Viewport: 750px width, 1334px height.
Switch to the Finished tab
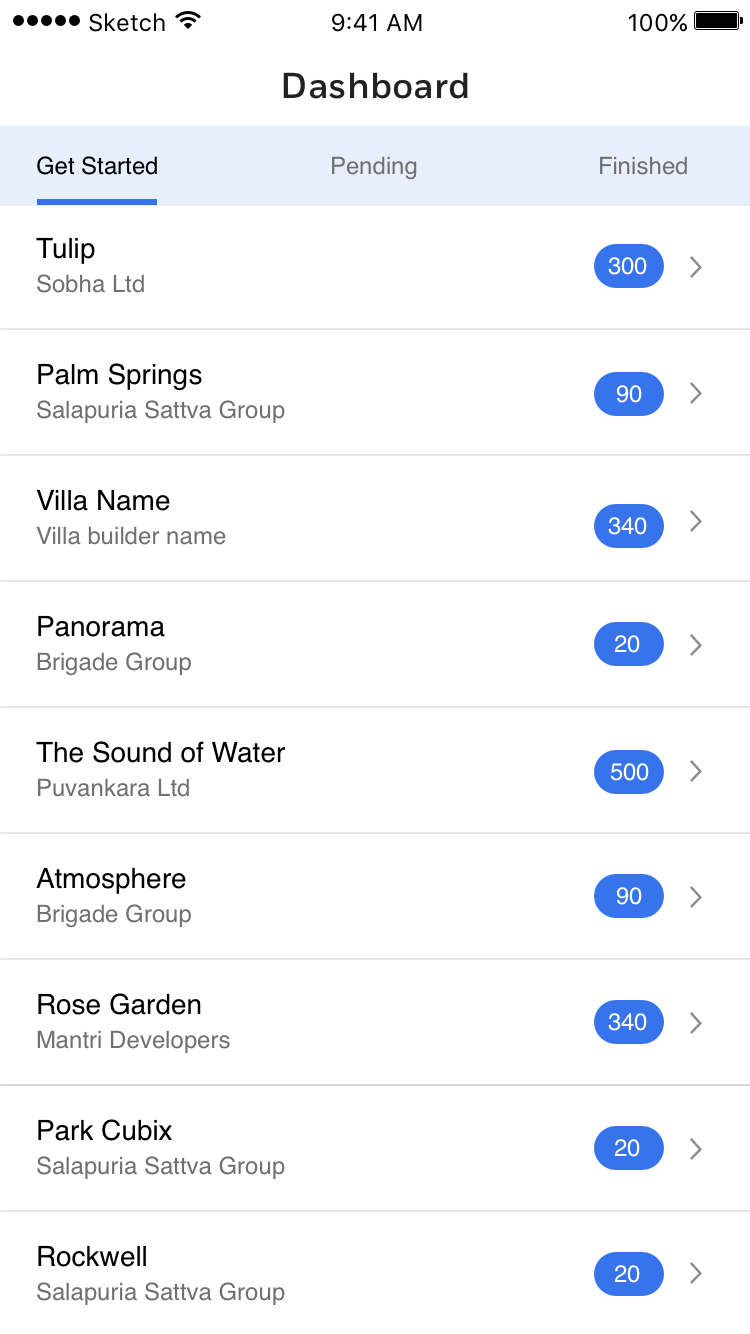642,166
